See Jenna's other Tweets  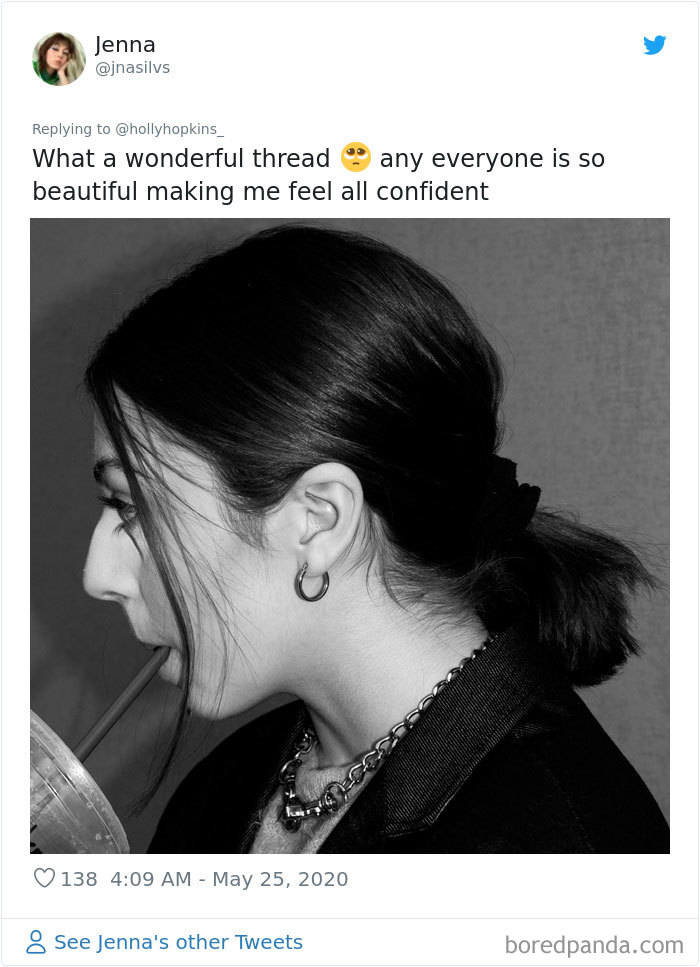[165, 942]
